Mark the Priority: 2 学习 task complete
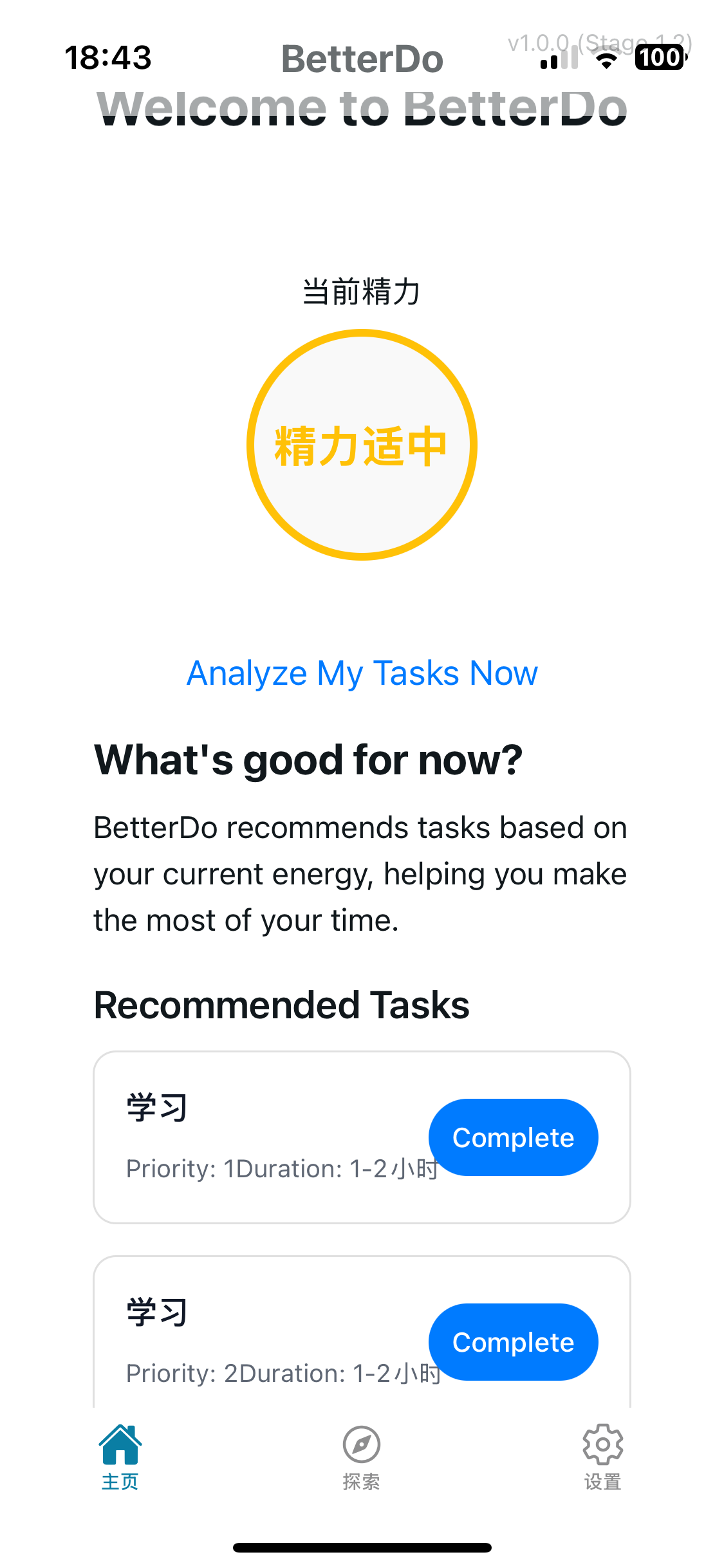724x1568 pixels. (x=513, y=1342)
